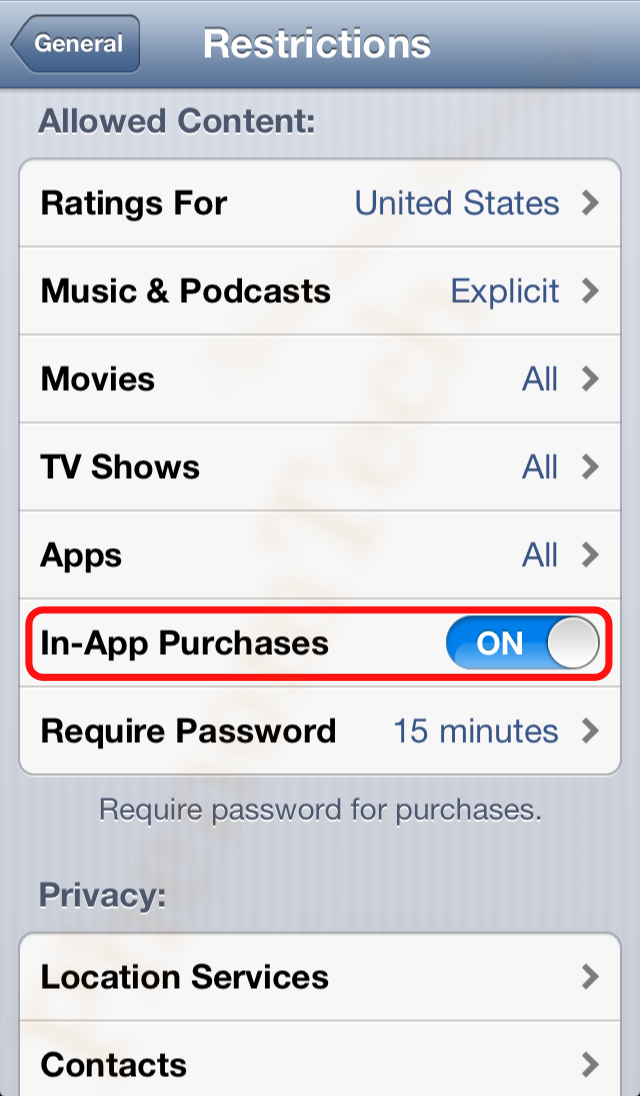Open Contacts privacy settings
The image size is (640, 1096).
point(320,1062)
